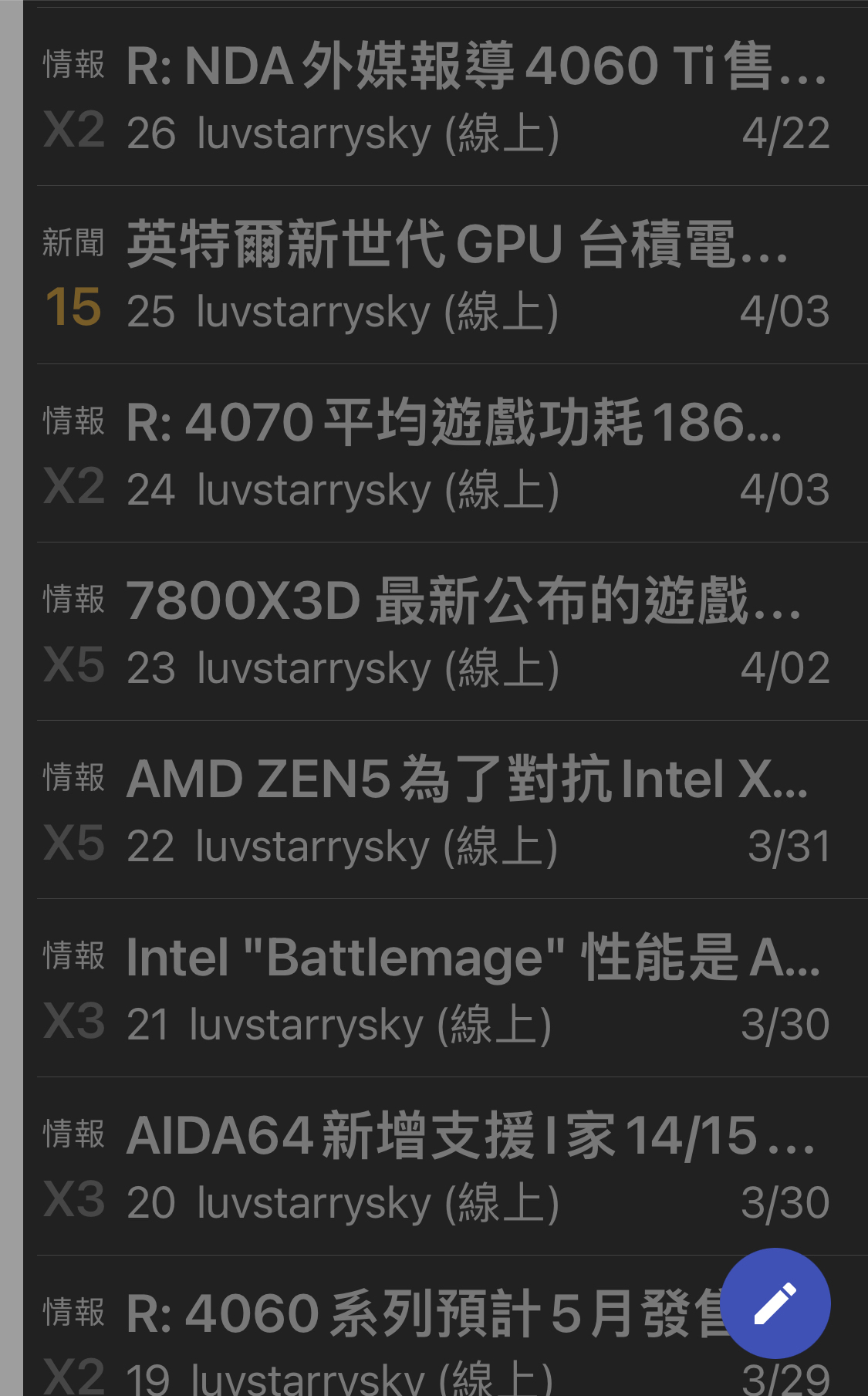Open the post about 4070 平均遊戲功耗

click(x=445, y=454)
